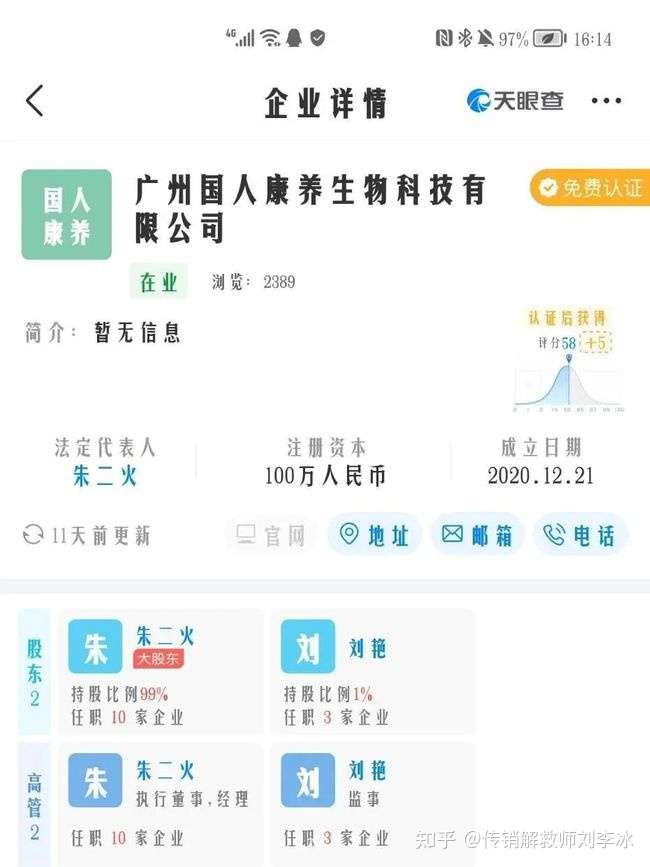650x867 pixels.
Task: View the company 地址
Action: tap(375, 535)
